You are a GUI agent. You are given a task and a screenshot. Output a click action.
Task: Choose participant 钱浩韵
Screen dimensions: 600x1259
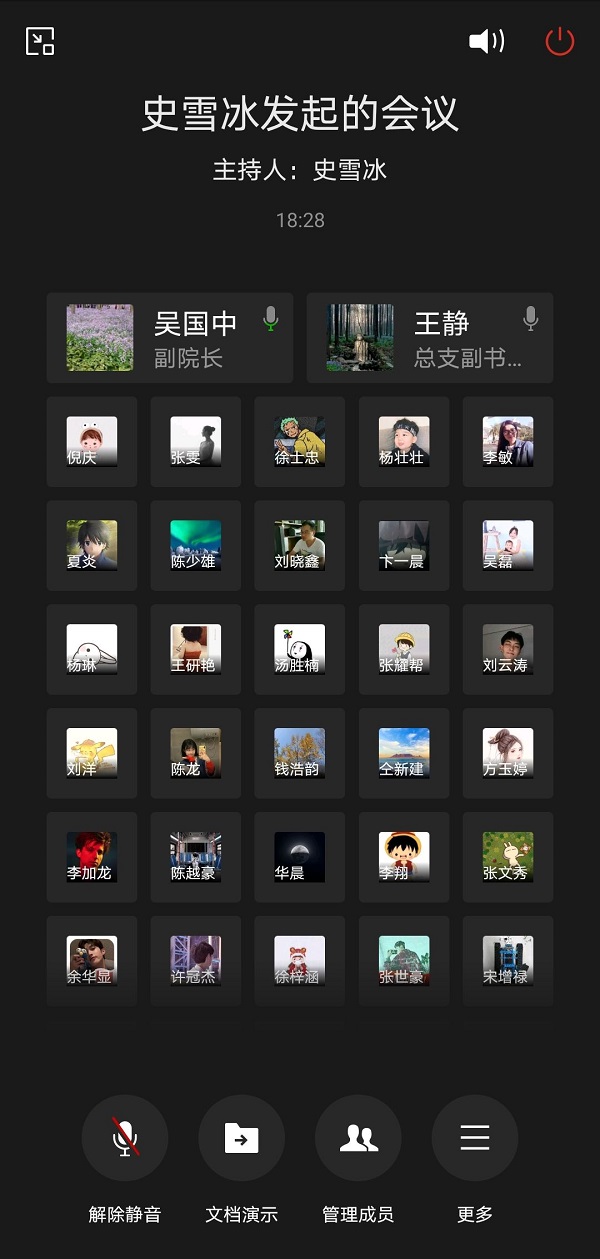[300, 754]
